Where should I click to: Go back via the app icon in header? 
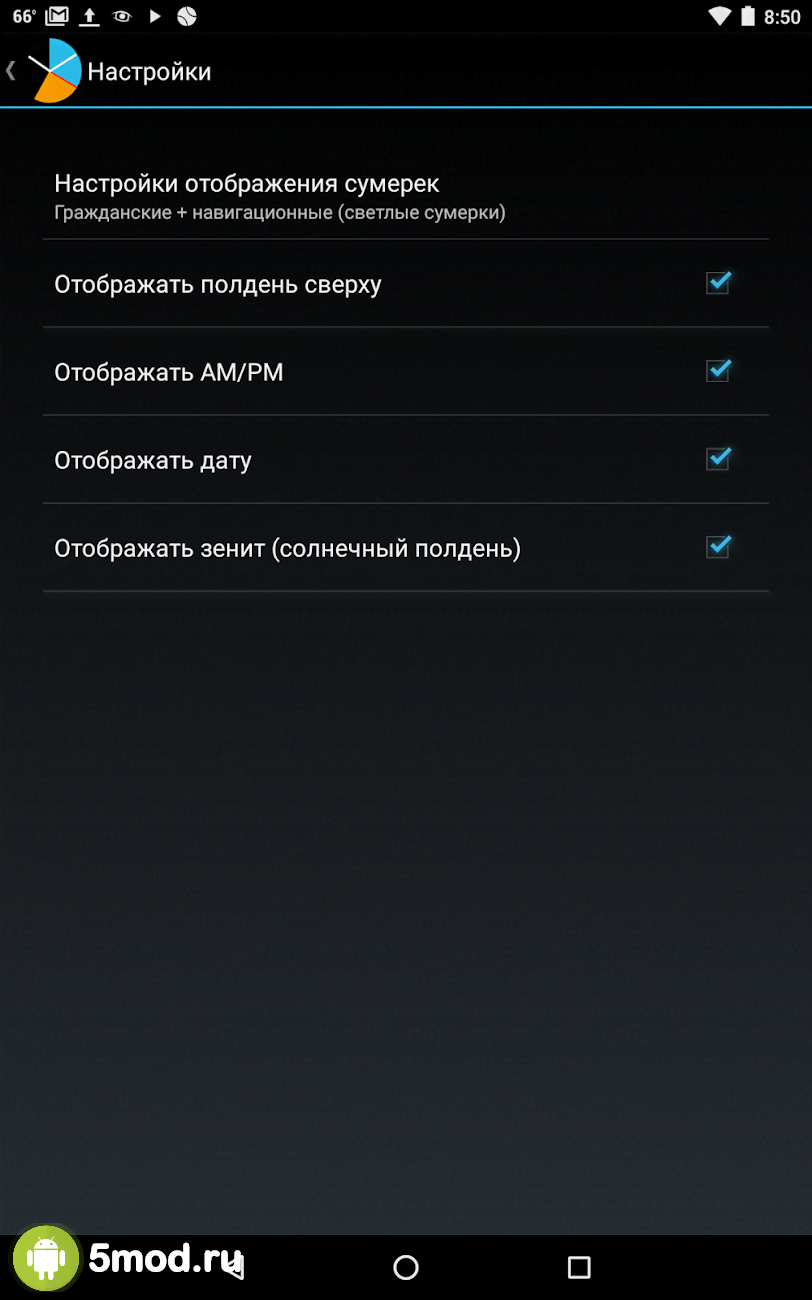click(x=50, y=71)
